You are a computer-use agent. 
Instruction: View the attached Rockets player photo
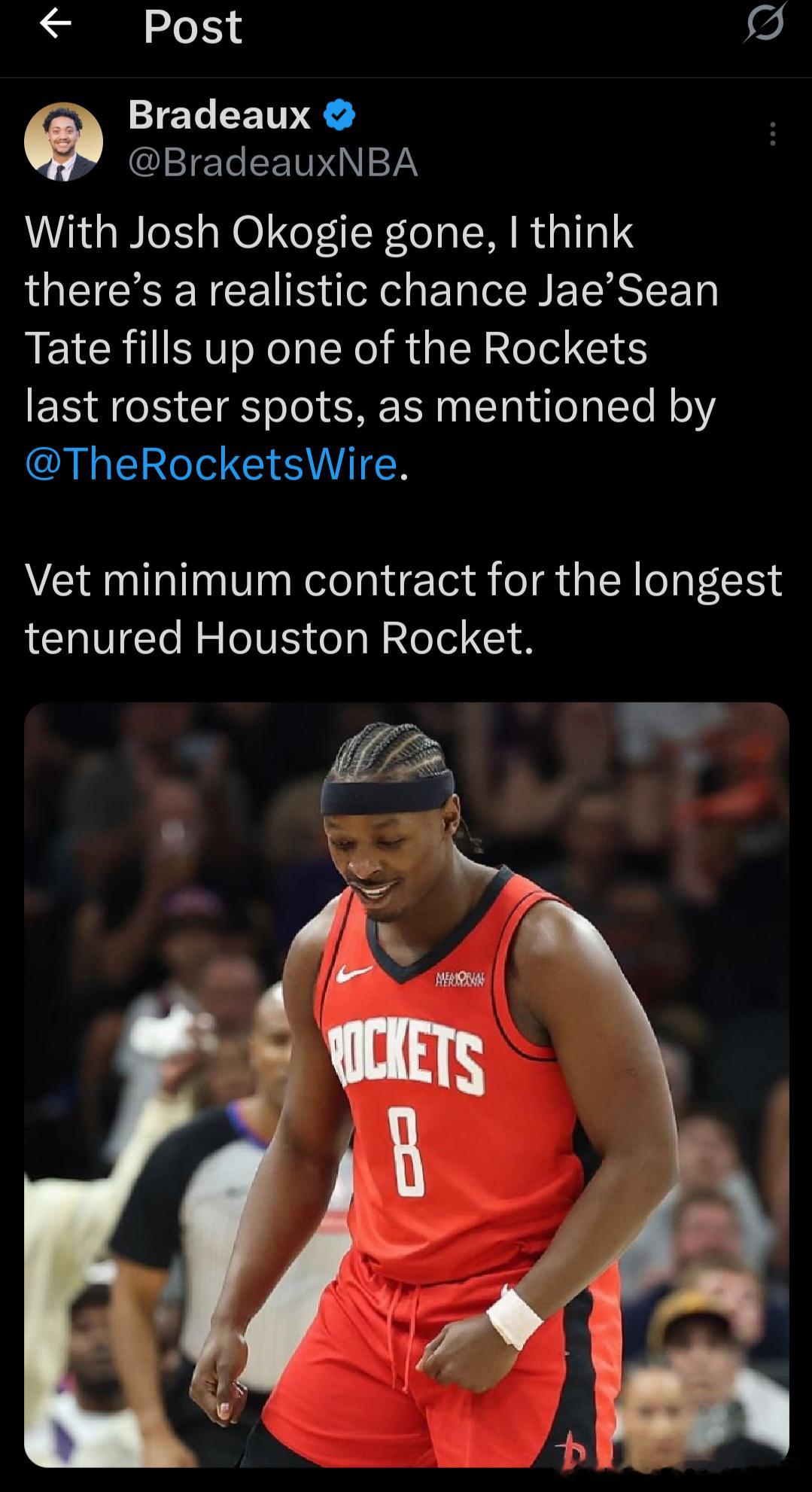pos(406,1085)
